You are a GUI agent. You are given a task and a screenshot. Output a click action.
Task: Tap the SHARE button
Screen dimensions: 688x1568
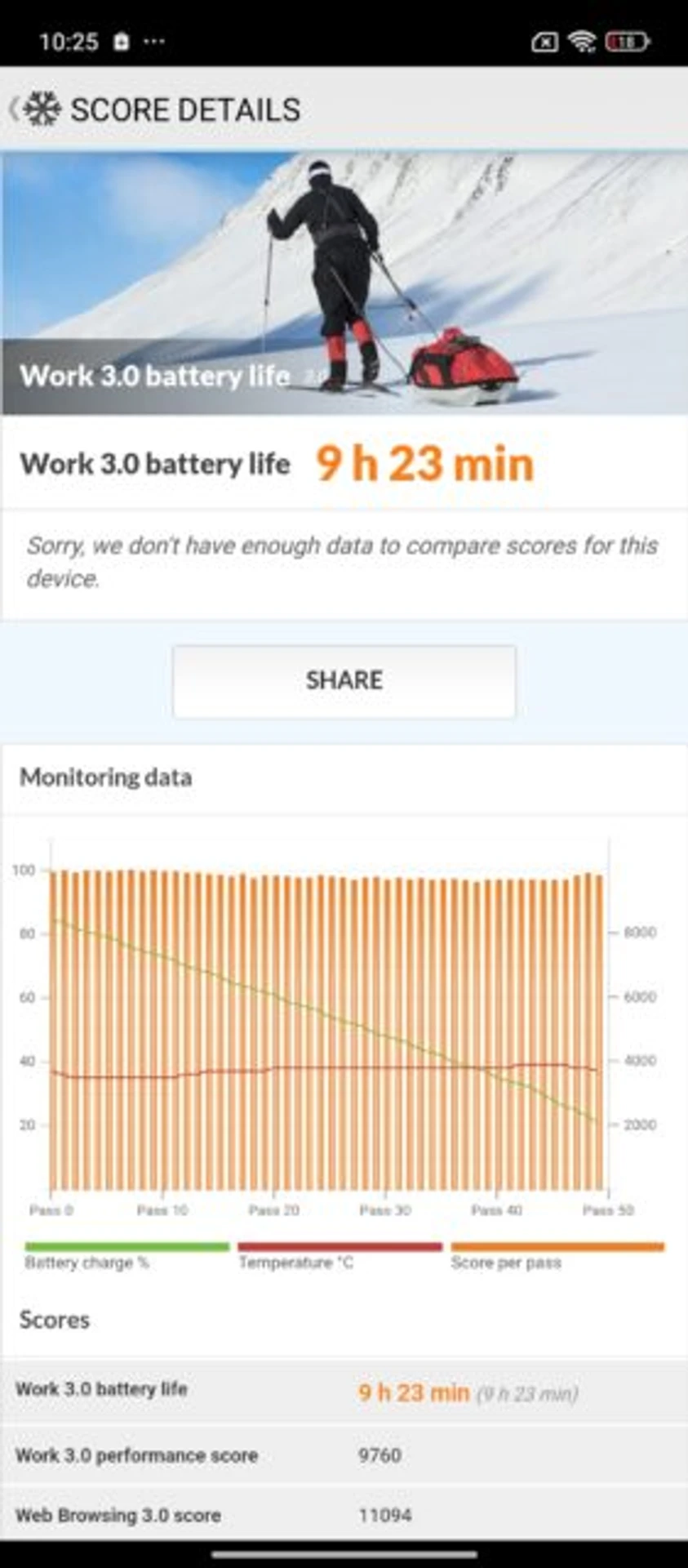coord(344,681)
